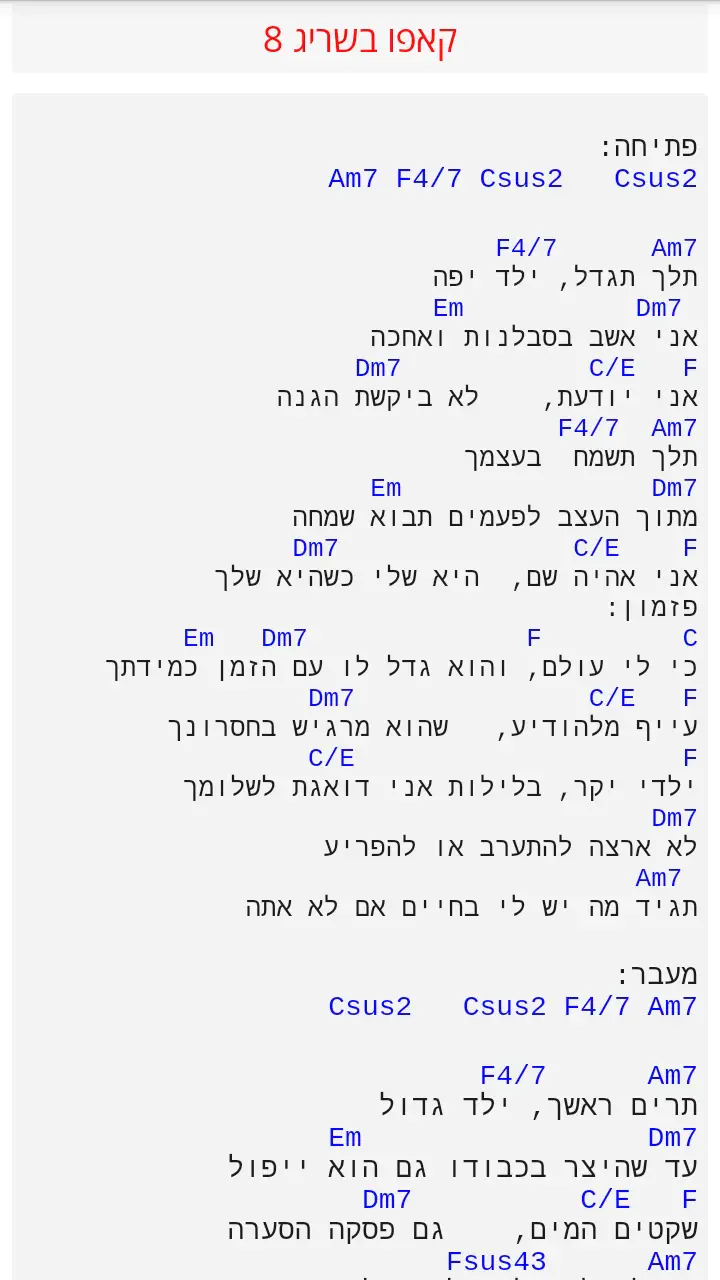Tap the Am7 chord above תגיד מה יש לי
The height and width of the screenshot is (1280, 720).
click(658, 878)
